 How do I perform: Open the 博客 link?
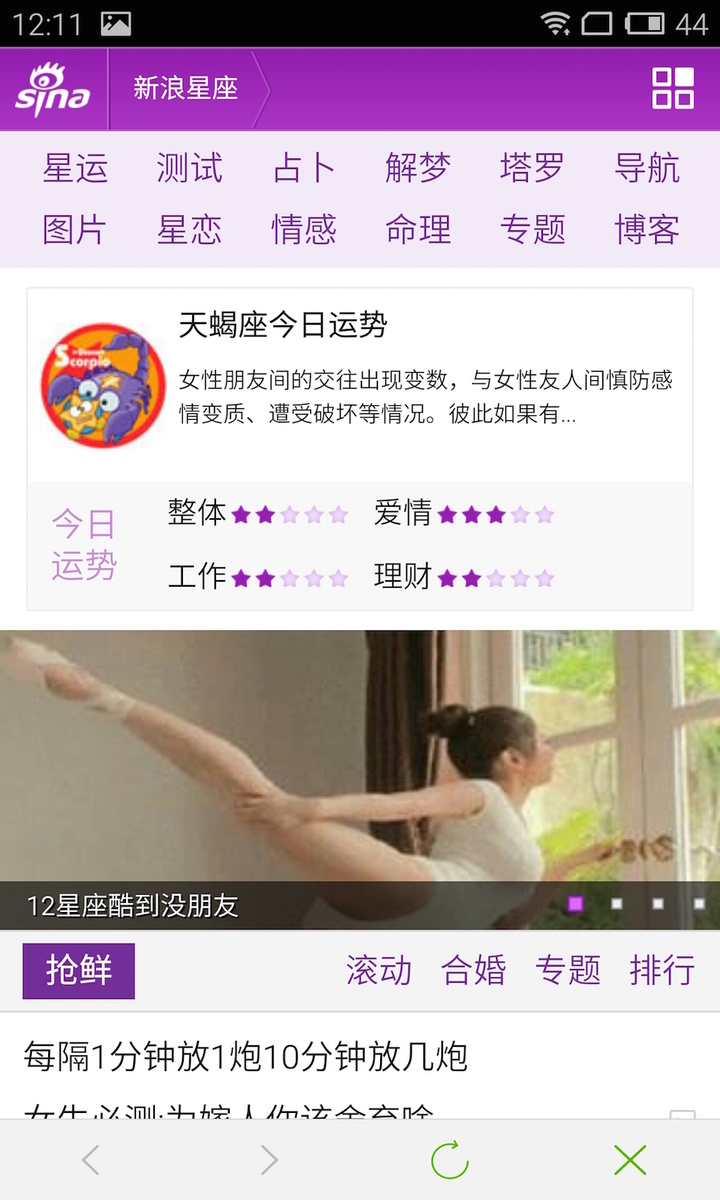647,230
